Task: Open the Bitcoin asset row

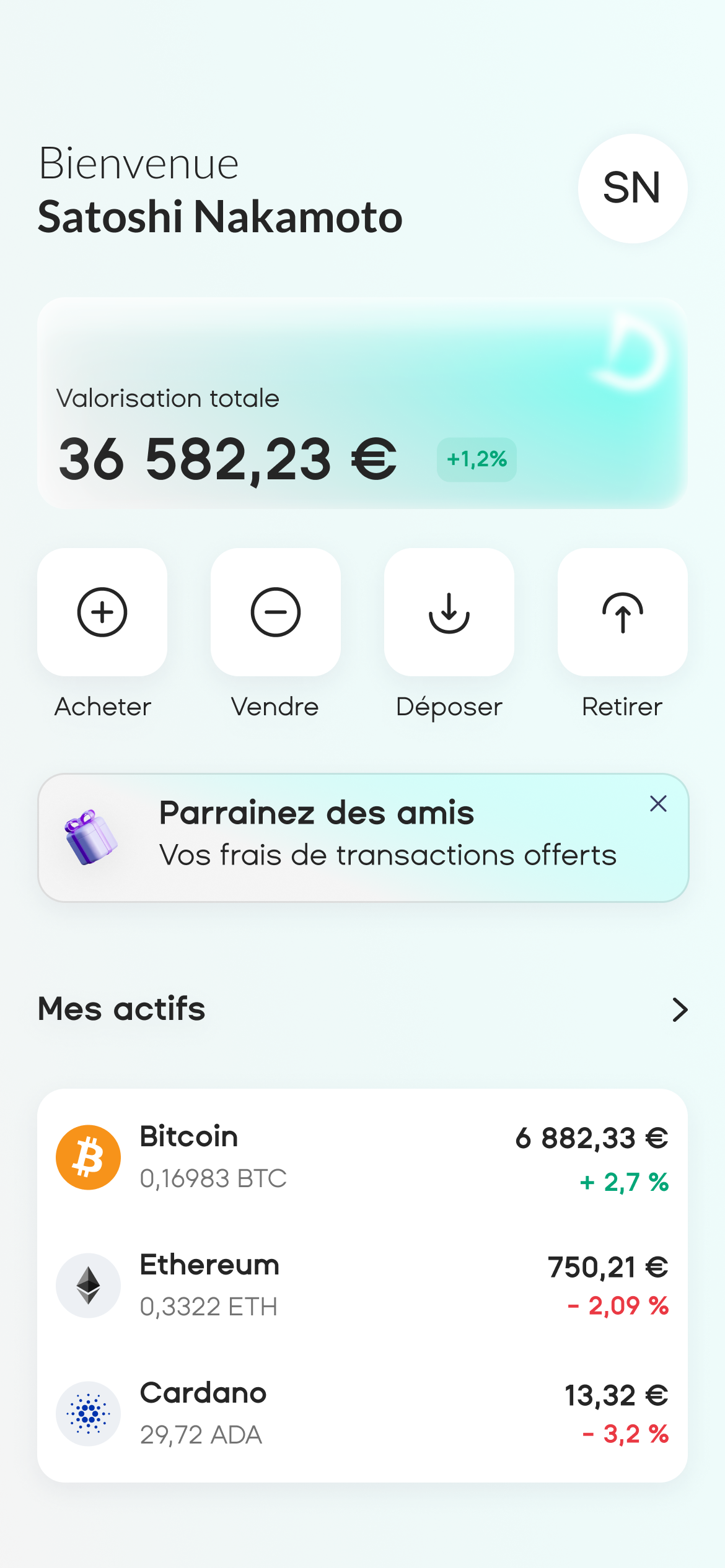Action: [x=362, y=1157]
